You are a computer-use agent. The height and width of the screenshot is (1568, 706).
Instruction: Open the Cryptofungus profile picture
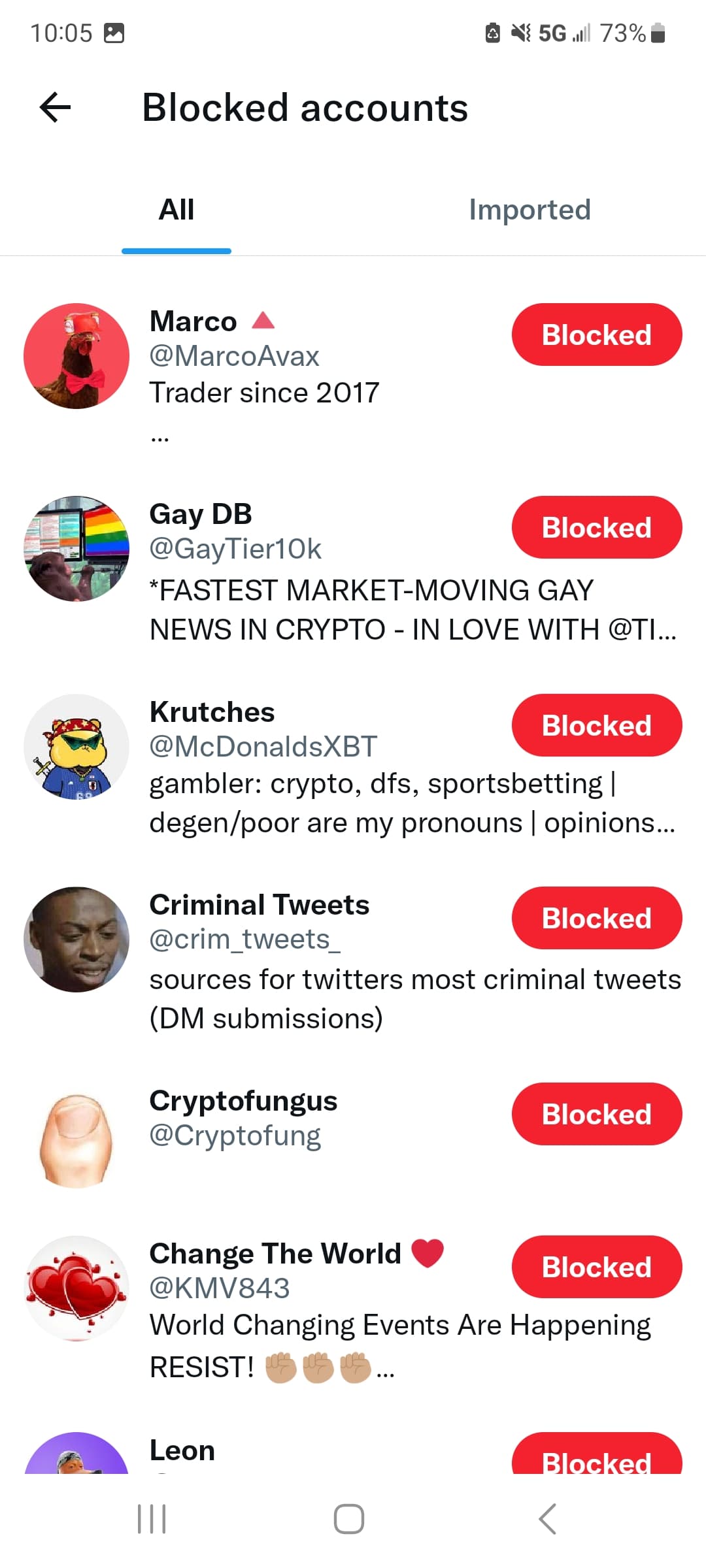click(x=76, y=1135)
